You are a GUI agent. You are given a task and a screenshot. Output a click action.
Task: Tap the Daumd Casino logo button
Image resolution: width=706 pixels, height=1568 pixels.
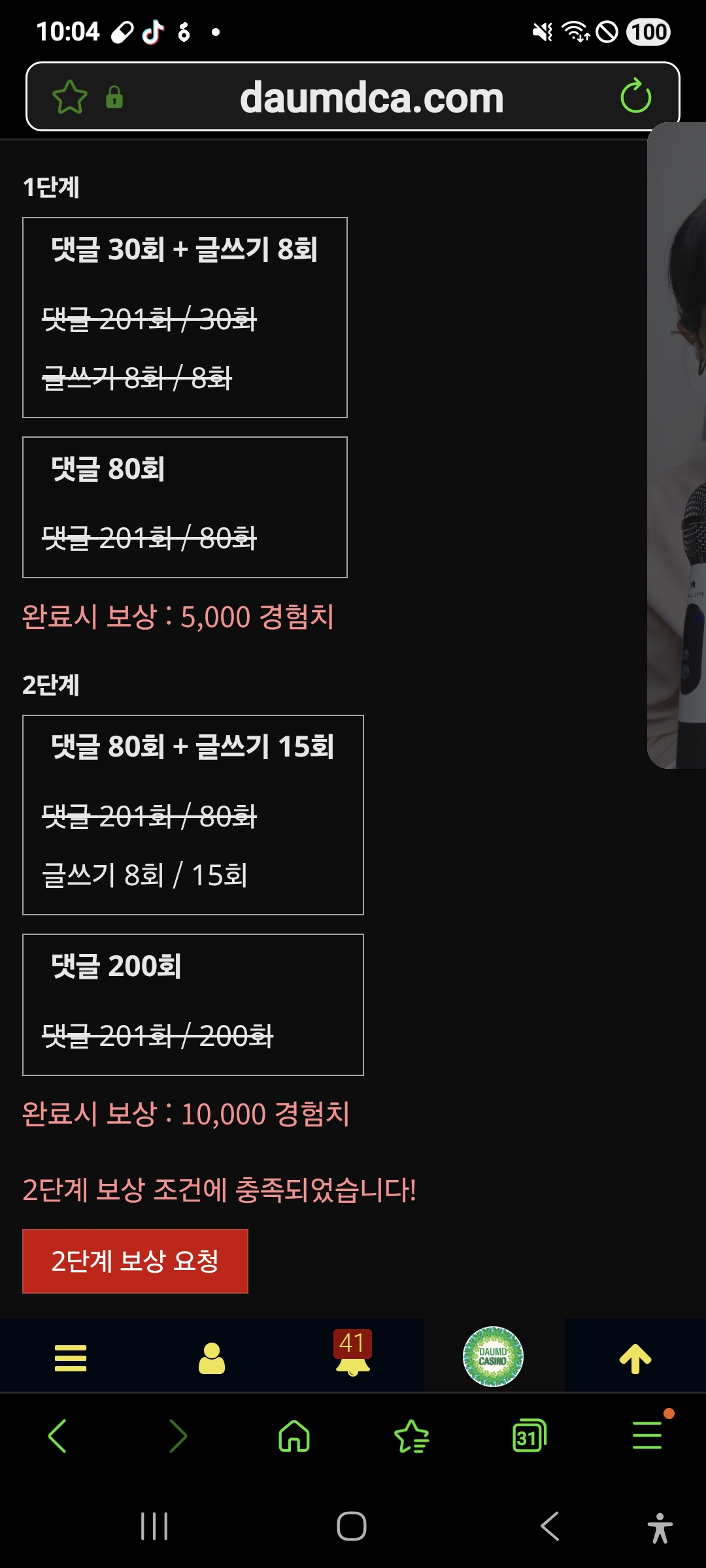[493, 1356]
